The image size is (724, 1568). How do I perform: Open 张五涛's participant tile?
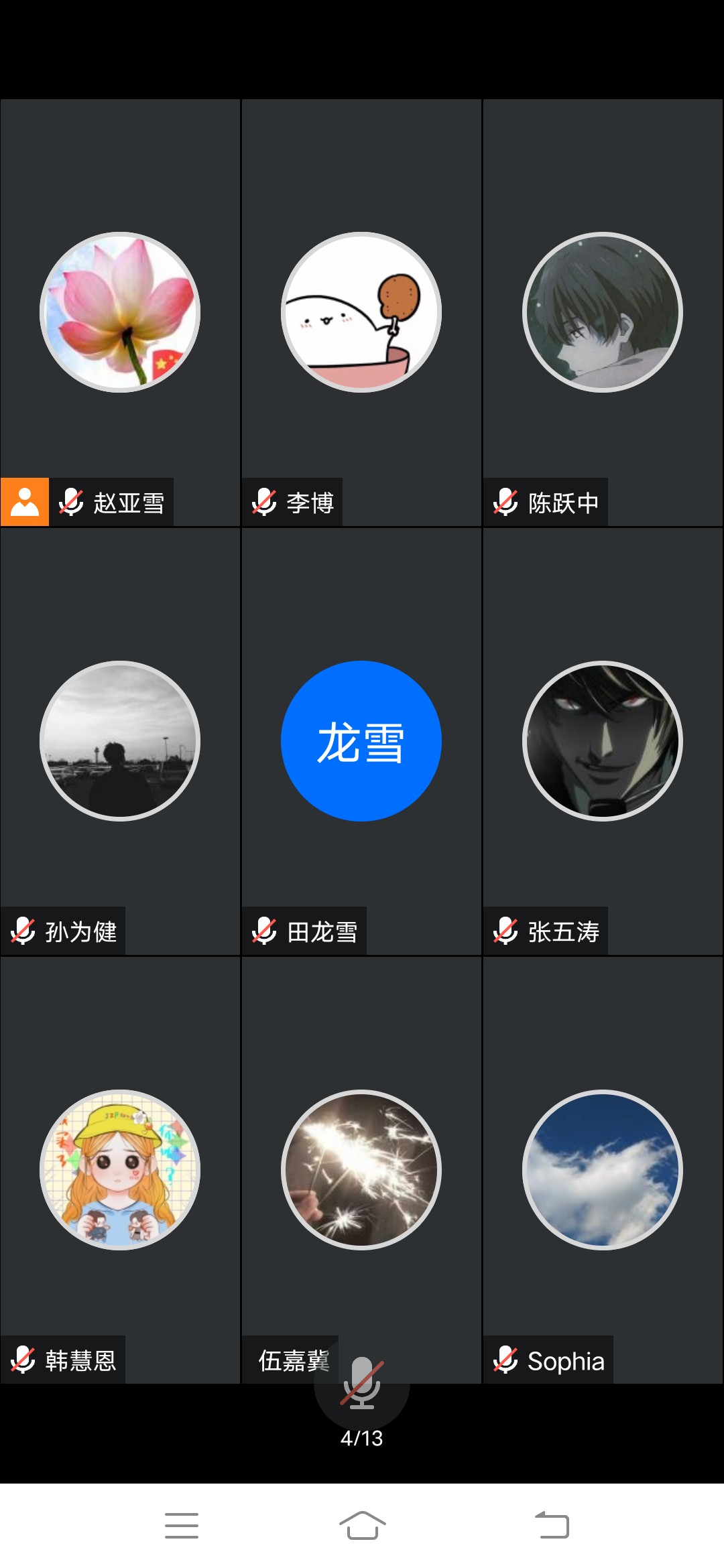point(603,741)
